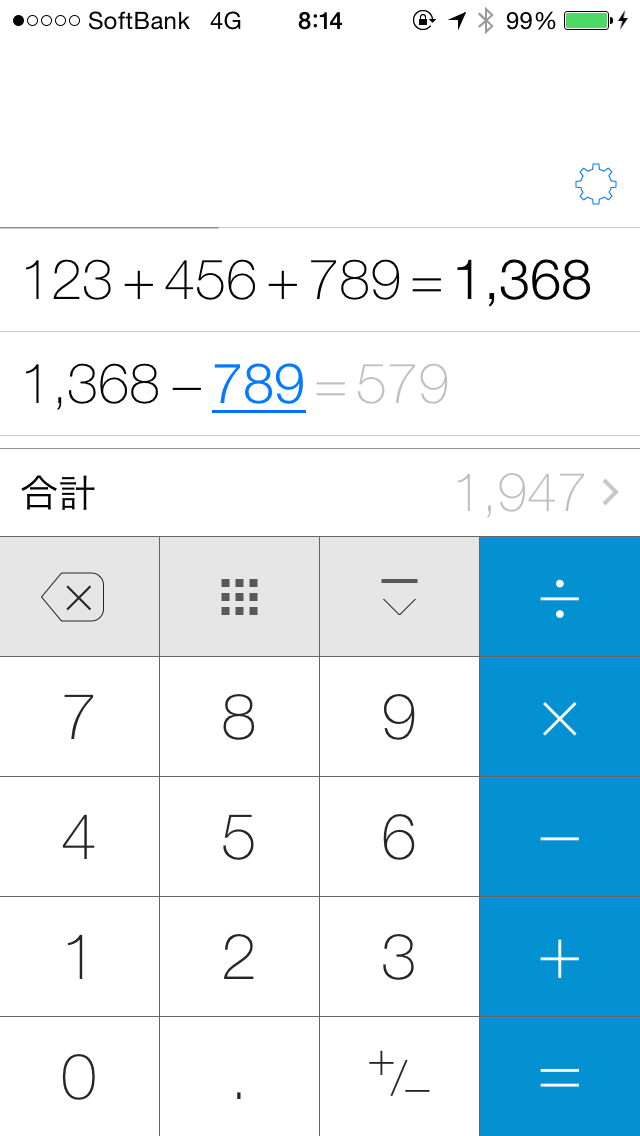
Task: Open the grid function keypad
Action: click(239, 597)
